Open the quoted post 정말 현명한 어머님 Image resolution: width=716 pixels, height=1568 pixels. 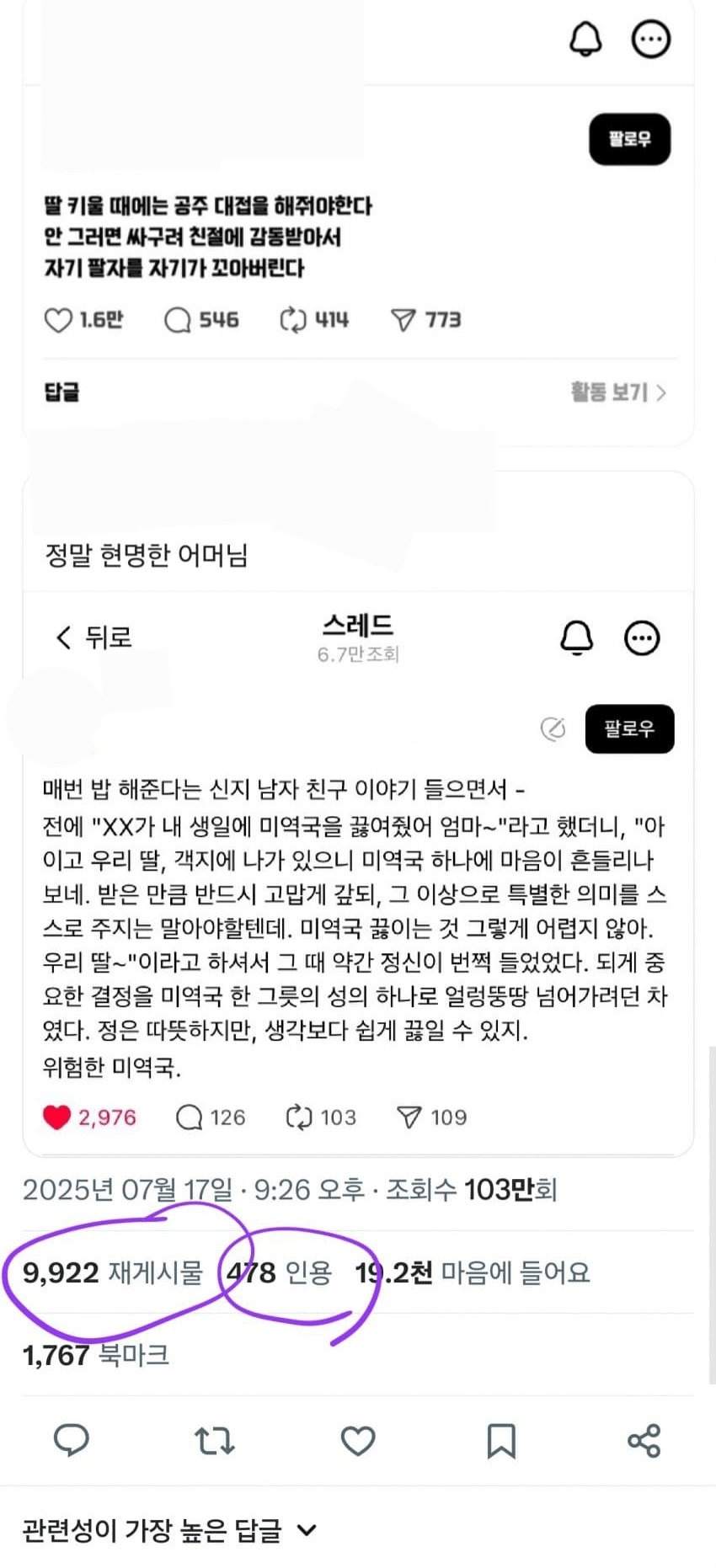tap(358, 813)
